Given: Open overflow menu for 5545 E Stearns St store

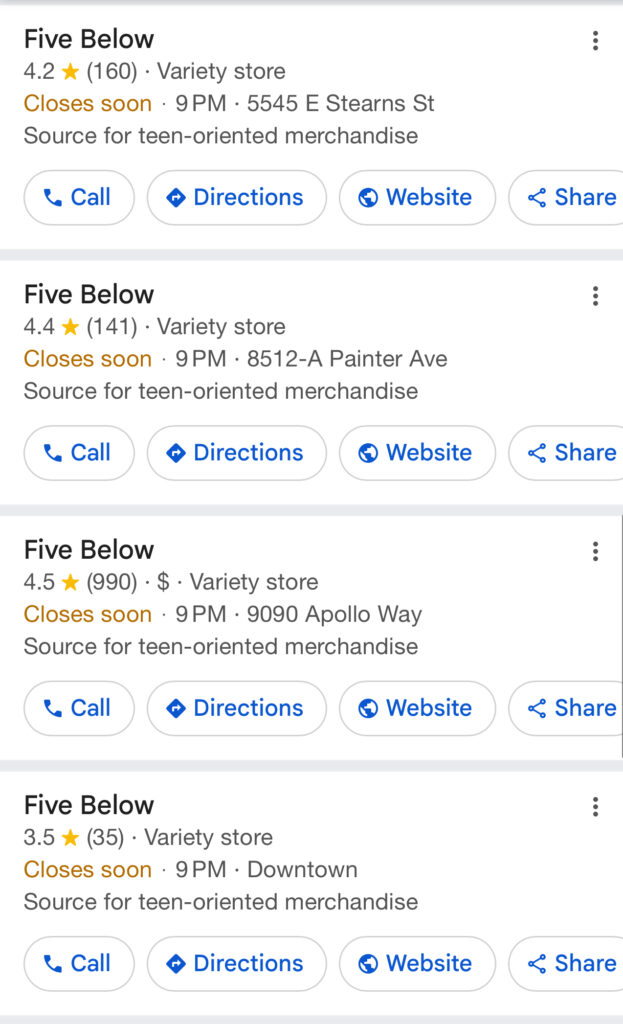Looking at the screenshot, I should pyautogui.click(x=595, y=41).
